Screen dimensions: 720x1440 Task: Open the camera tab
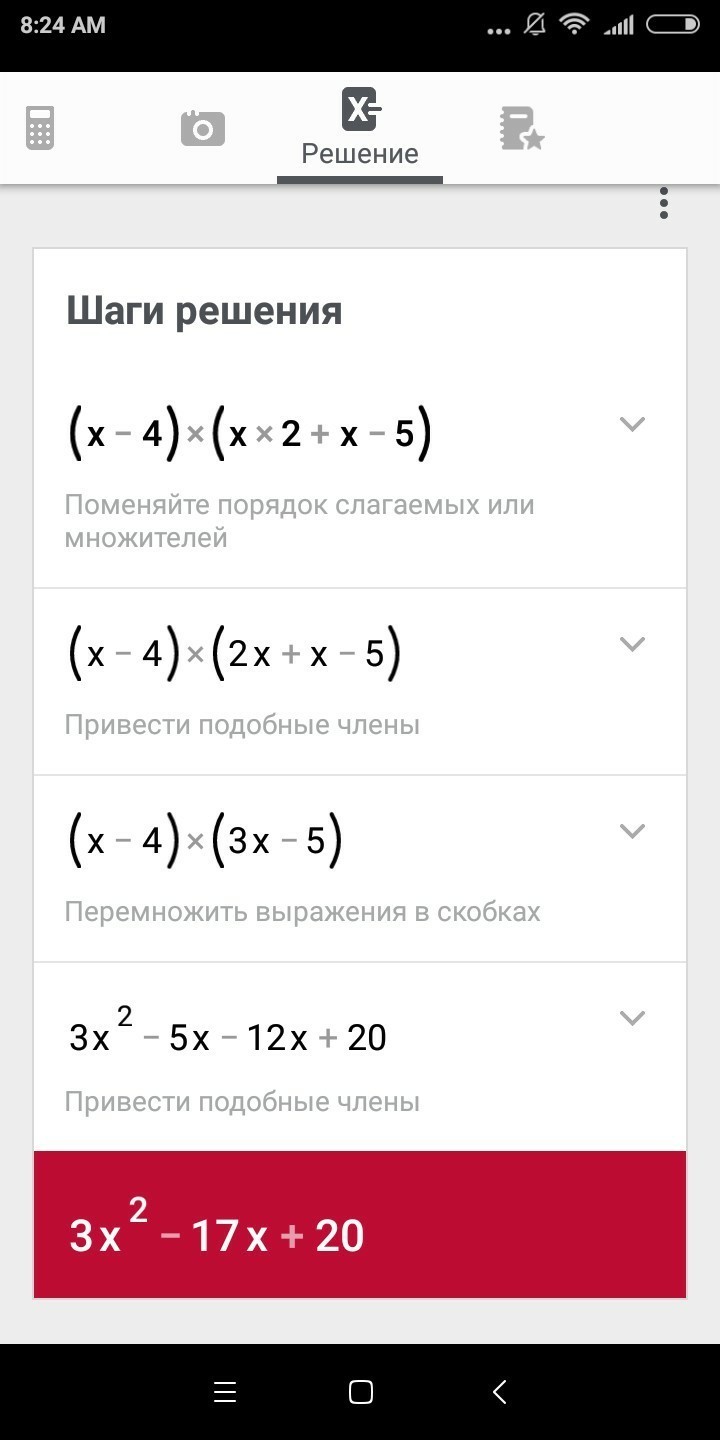tap(202, 129)
